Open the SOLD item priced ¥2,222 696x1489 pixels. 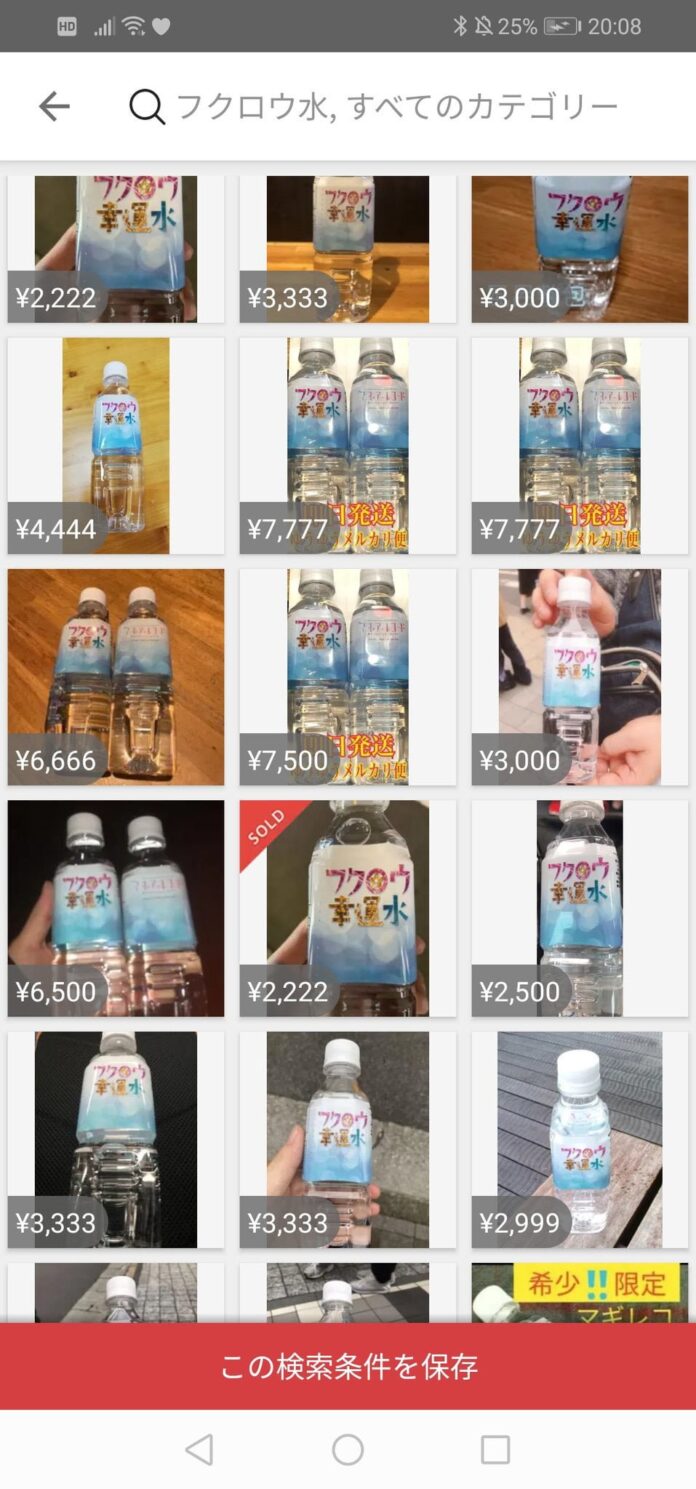pyautogui.click(x=348, y=908)
